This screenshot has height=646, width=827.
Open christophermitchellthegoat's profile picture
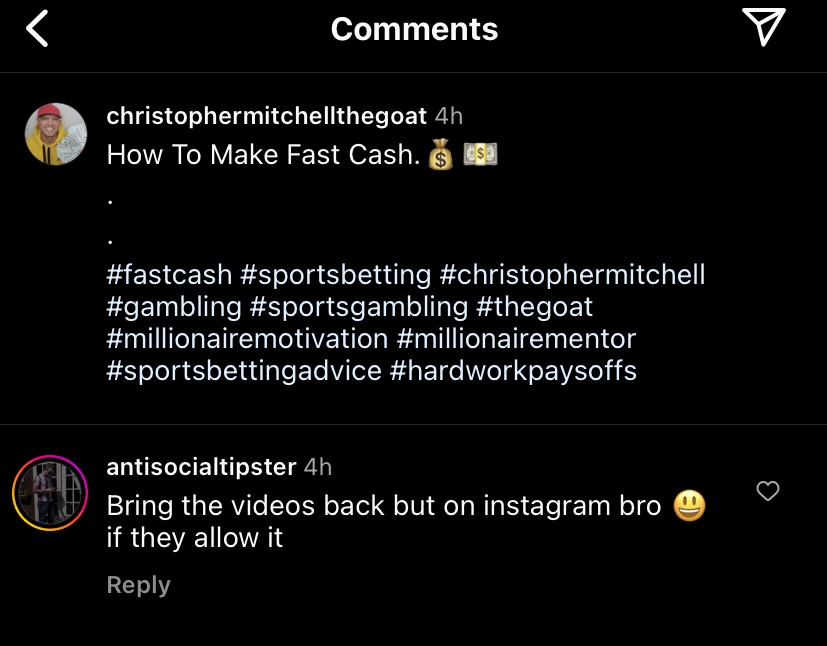tap(56, 134)
